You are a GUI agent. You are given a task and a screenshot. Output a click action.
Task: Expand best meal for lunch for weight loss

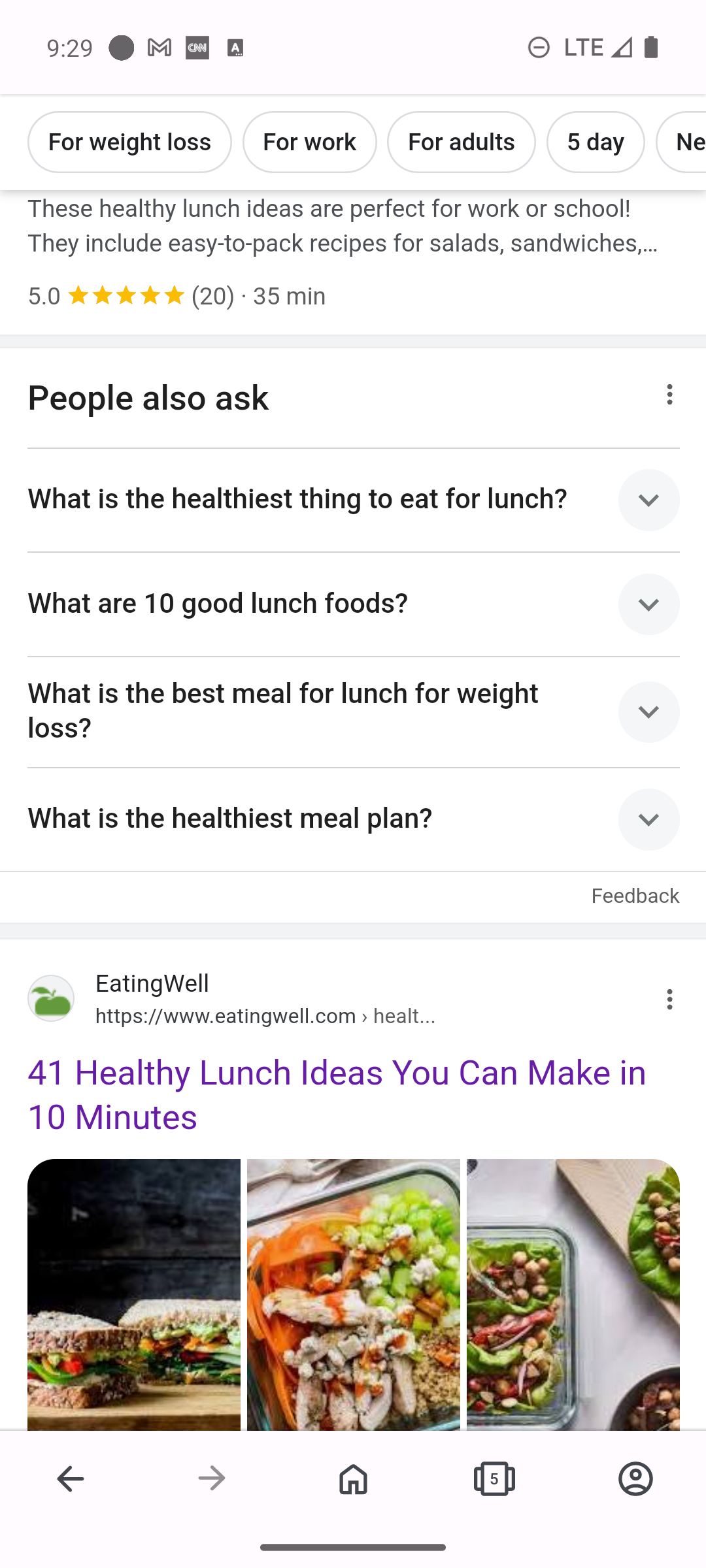click(354, 712)
